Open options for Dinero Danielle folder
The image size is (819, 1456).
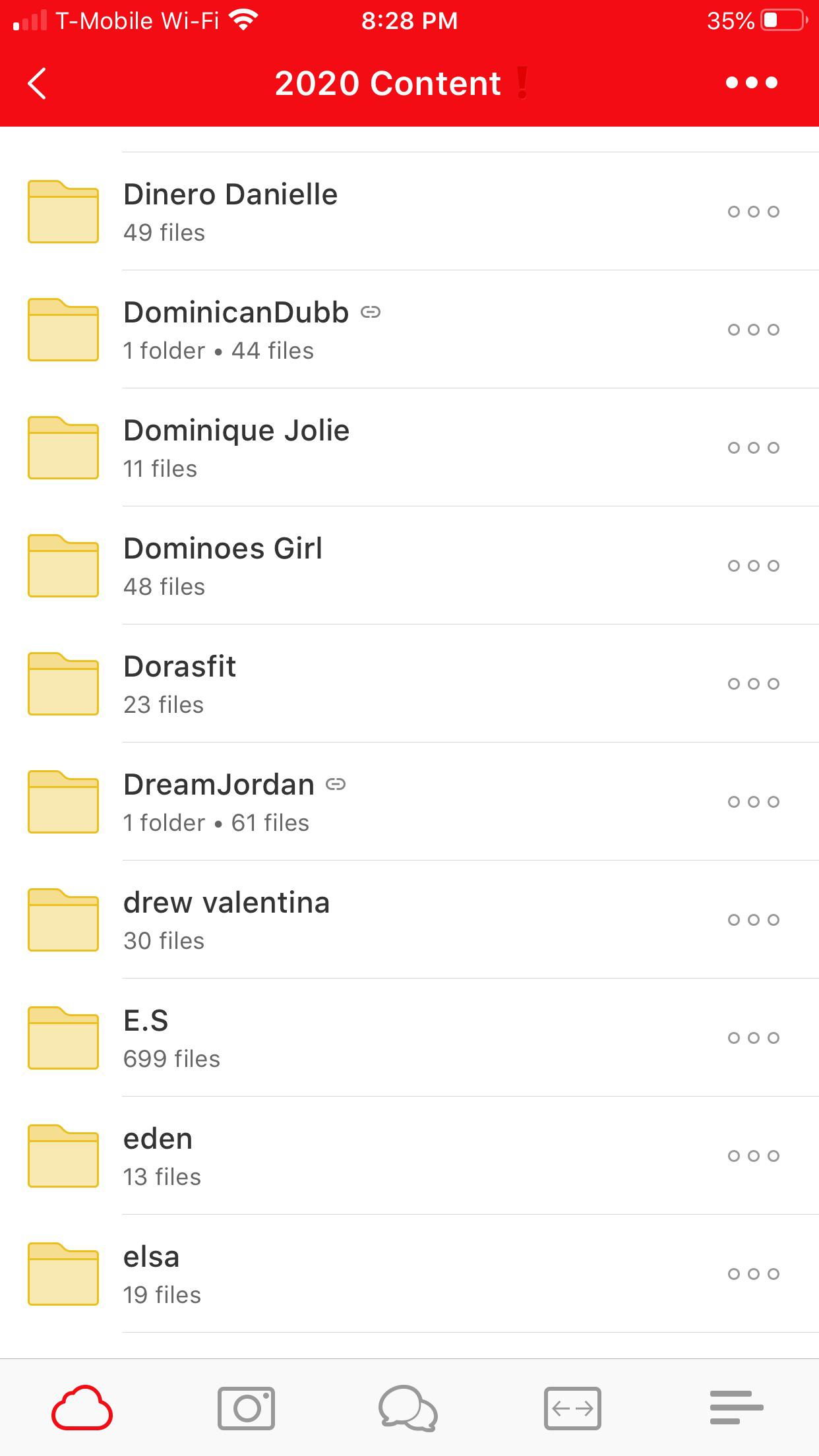pyautogui.click(x=753, y=212)
